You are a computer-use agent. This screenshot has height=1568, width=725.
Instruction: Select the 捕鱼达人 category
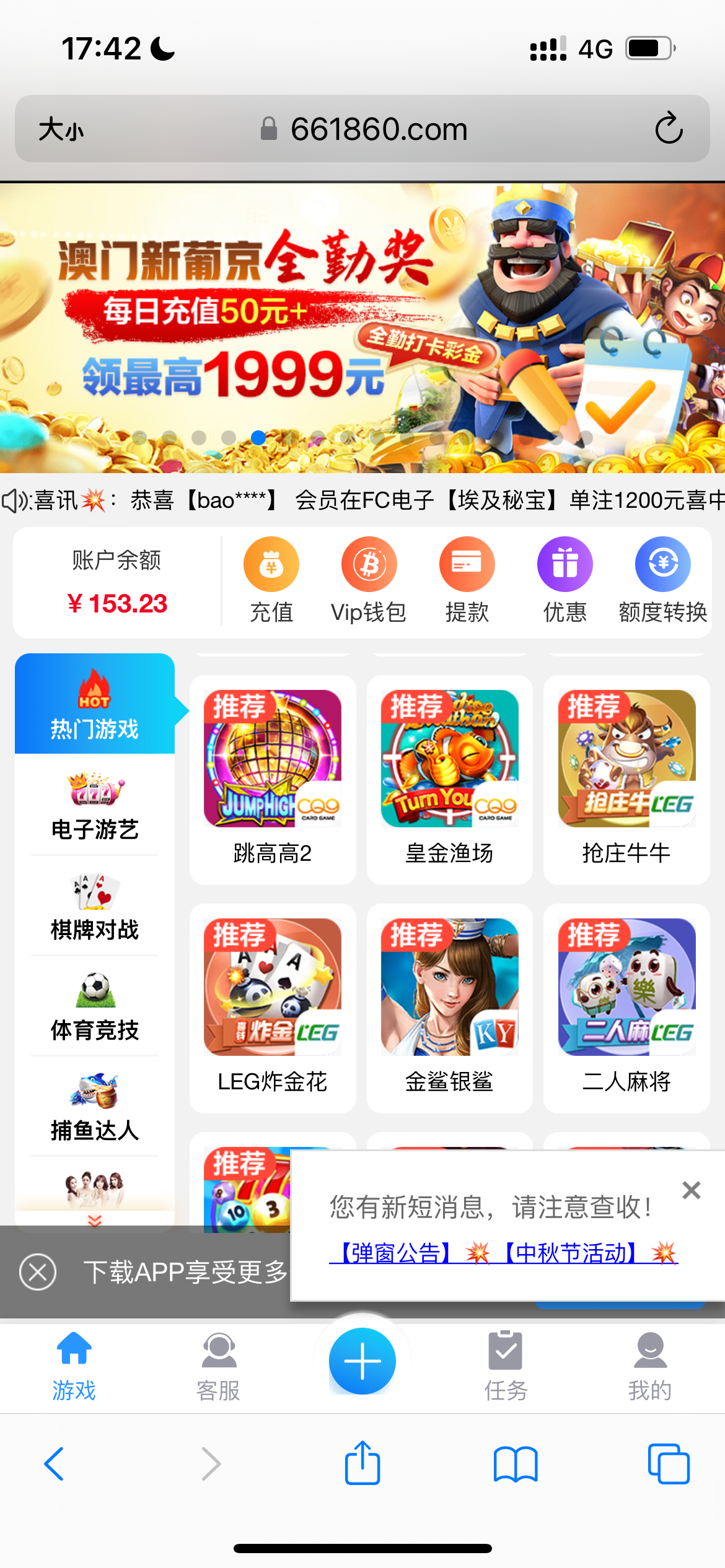(x=95, y=1107)
